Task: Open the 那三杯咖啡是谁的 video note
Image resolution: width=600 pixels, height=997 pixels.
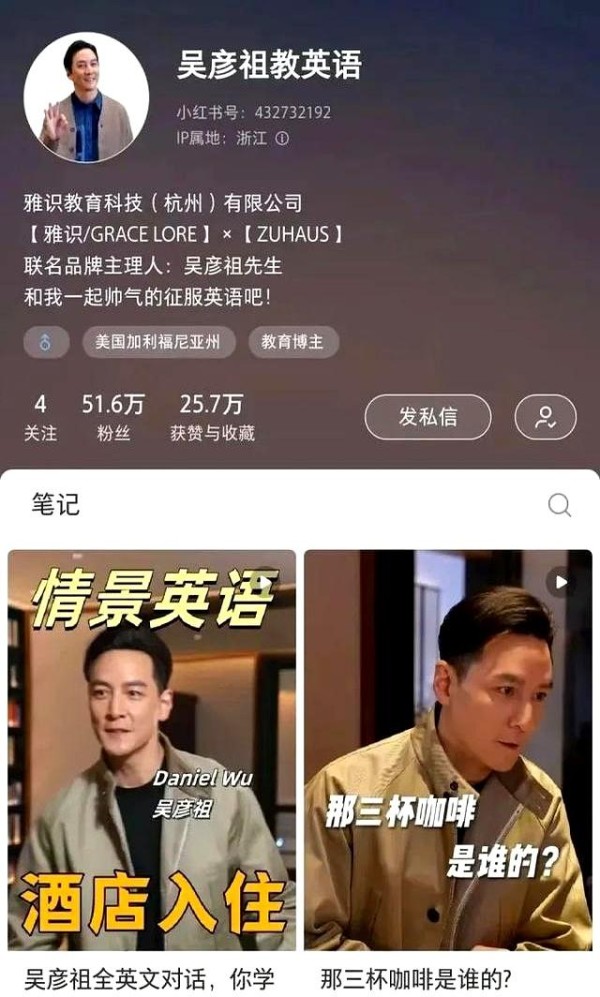Action: [448, 750]
